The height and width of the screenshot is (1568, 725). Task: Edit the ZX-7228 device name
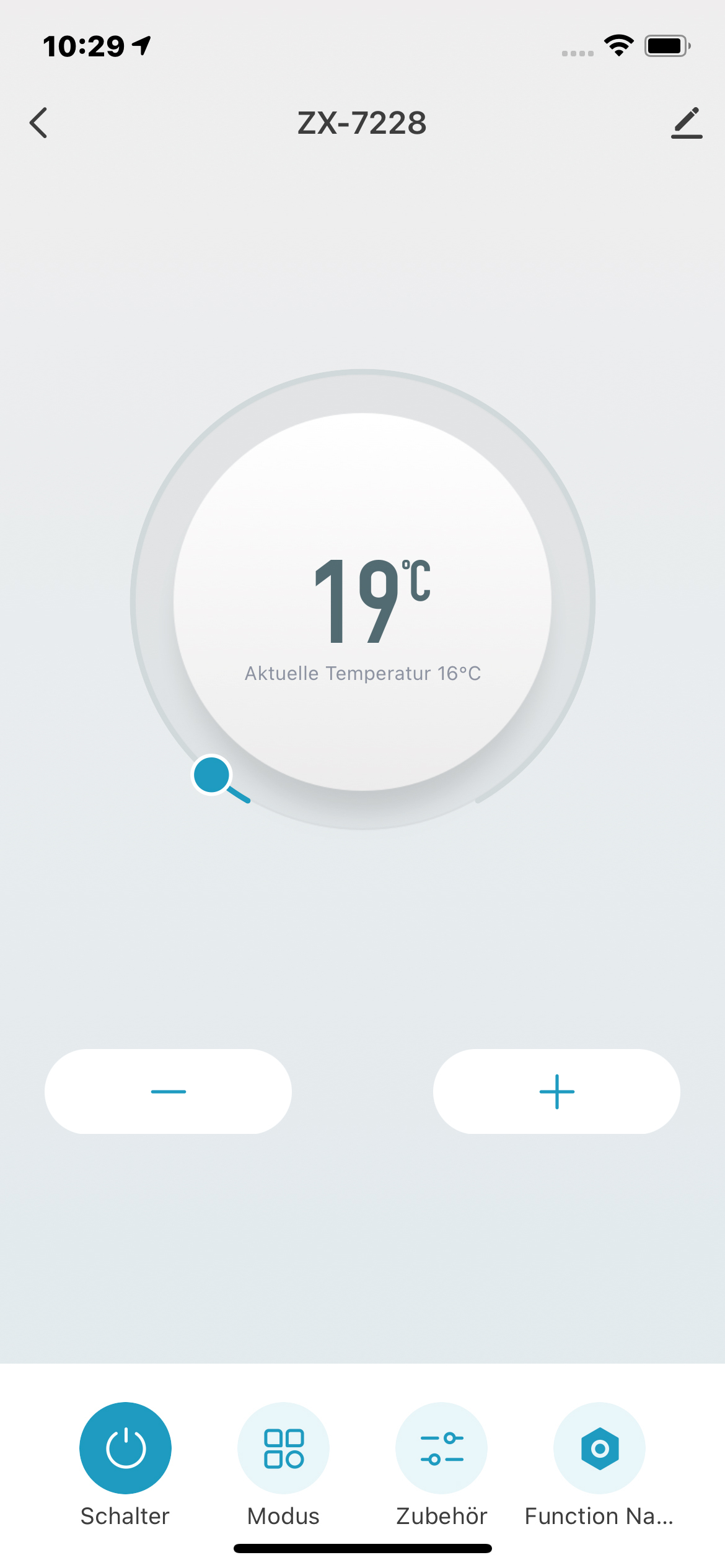coord(687,123)
